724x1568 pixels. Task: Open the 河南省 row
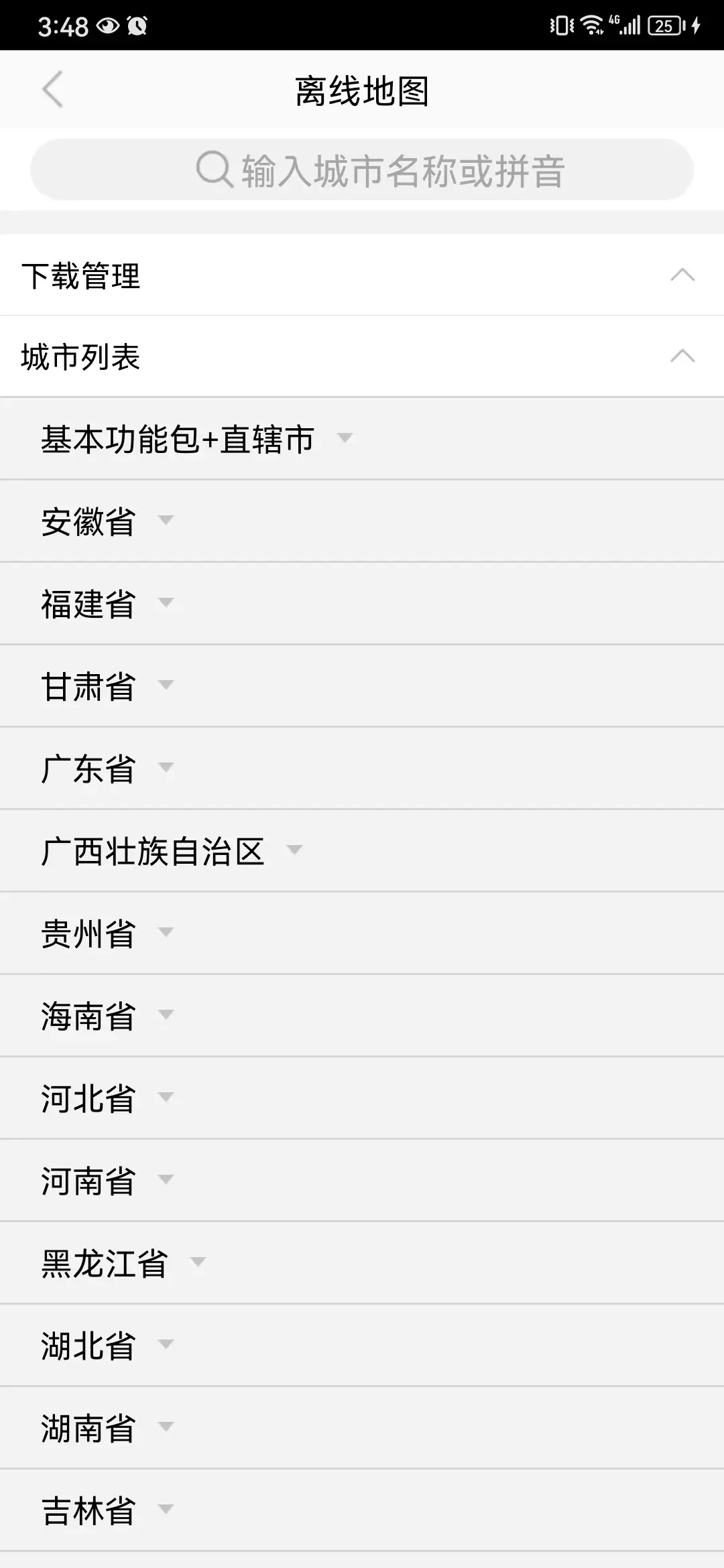[x=107, y=1181]
